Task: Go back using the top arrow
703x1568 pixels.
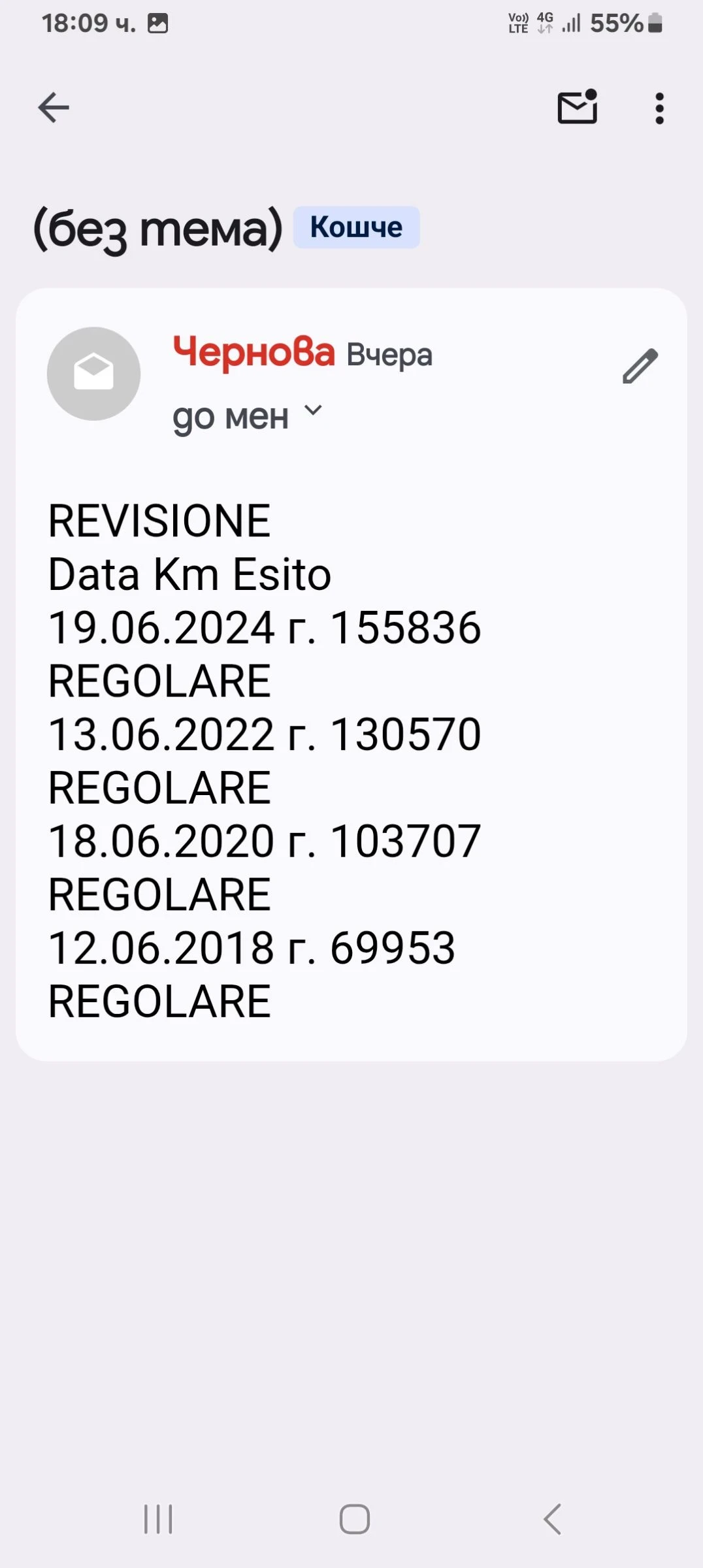Action: [x=54, y=107]
